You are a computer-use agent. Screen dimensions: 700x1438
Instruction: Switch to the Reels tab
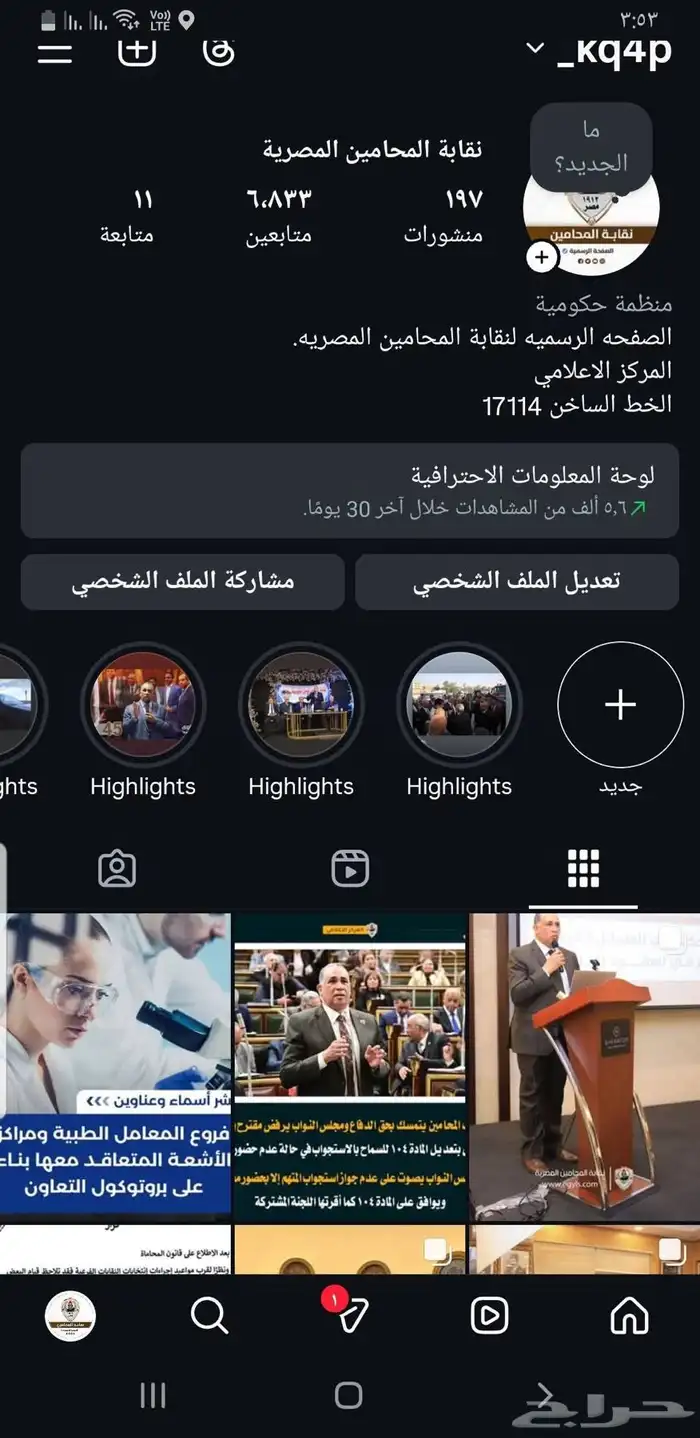[x=350, y=869]
